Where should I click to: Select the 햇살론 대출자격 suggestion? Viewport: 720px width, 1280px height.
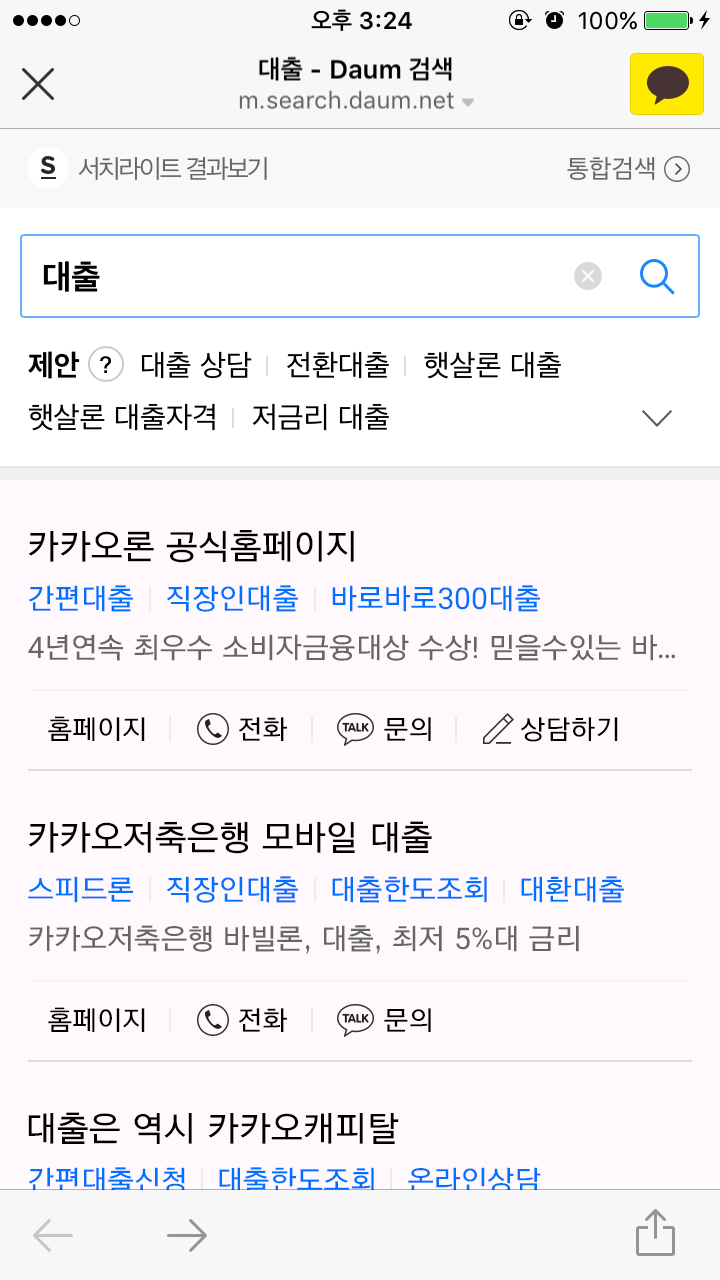click(x=123, y=417)
